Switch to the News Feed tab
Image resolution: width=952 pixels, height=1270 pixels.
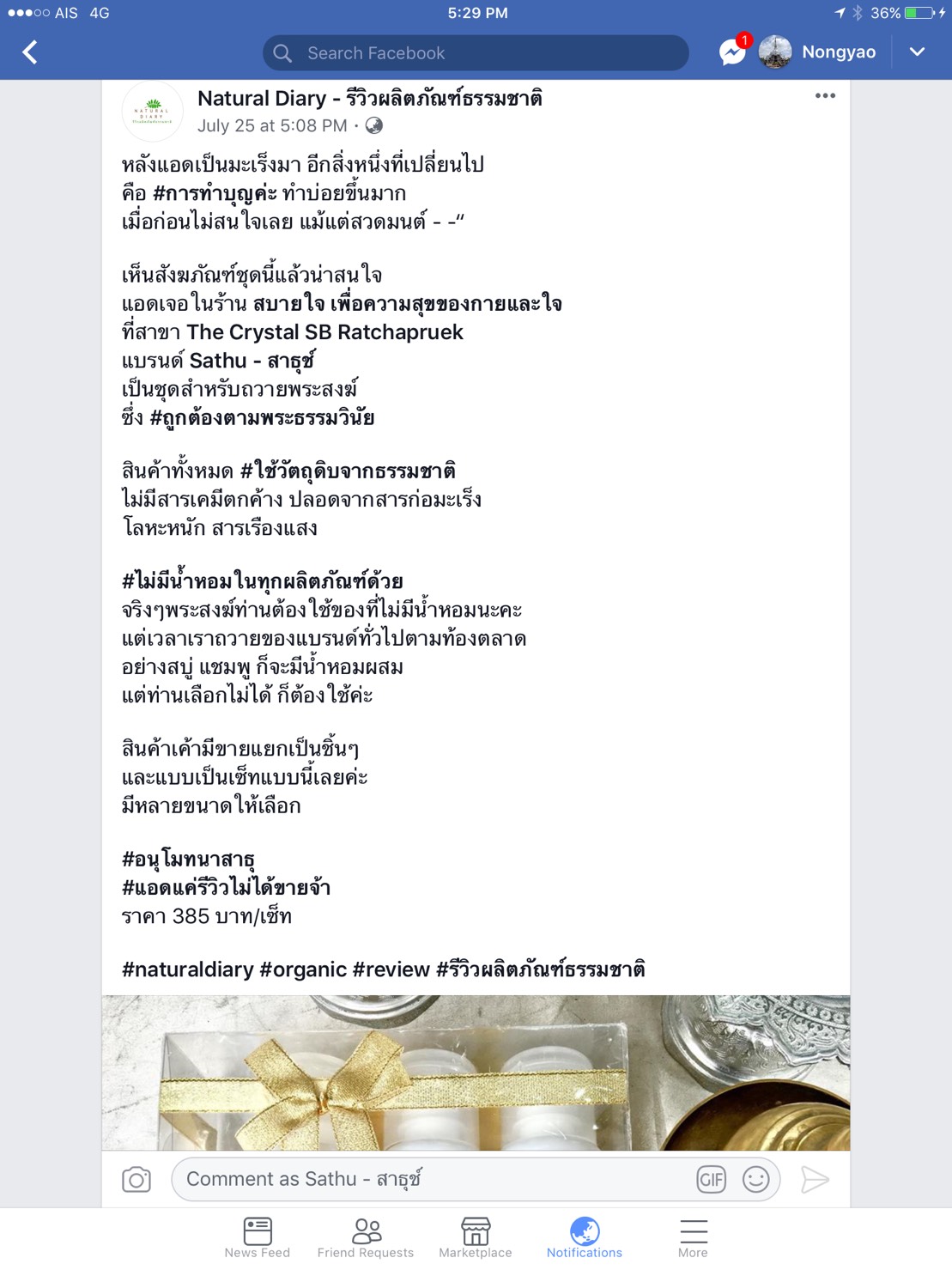pyautogui.click(x=258, y=1237)
